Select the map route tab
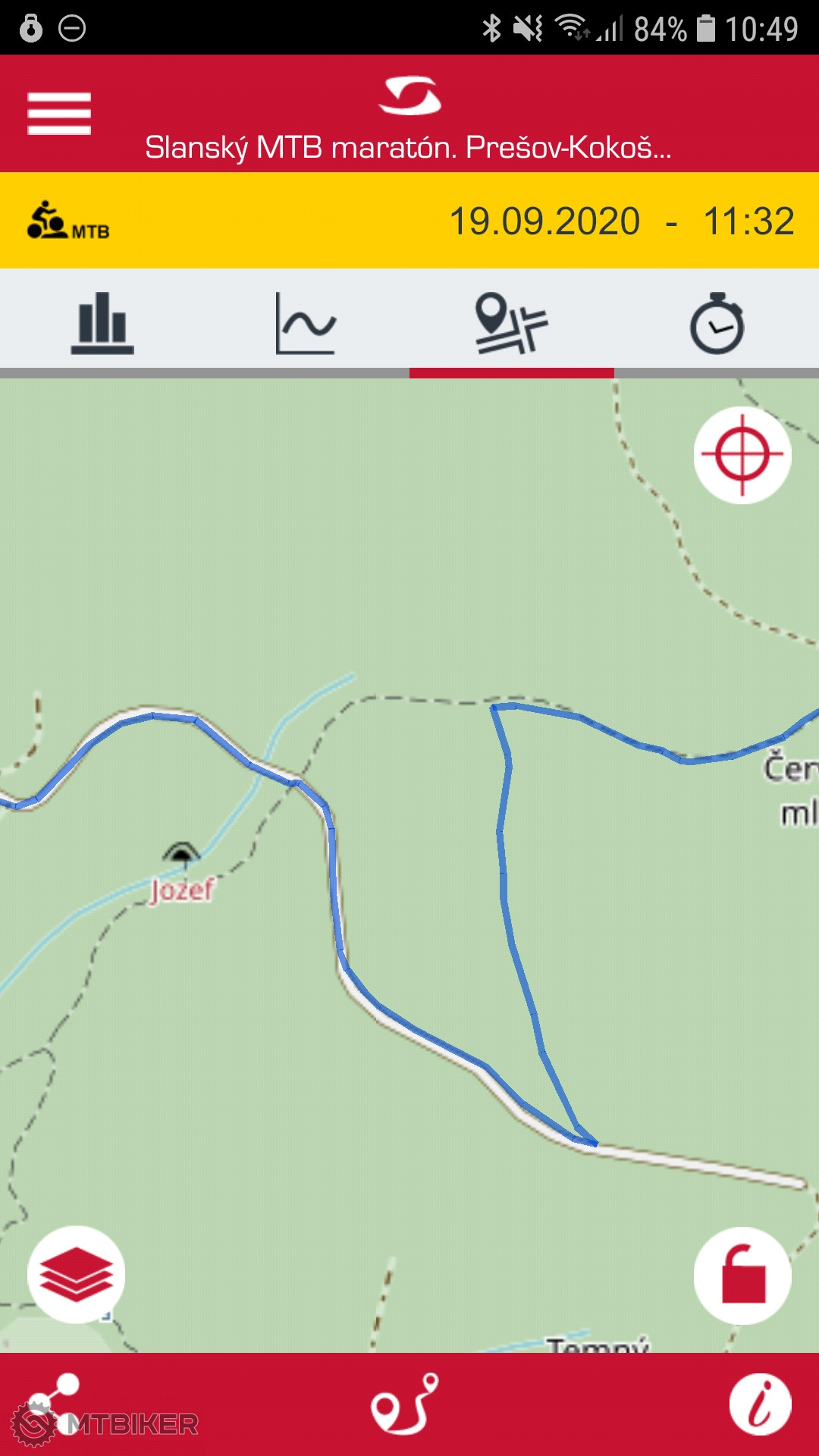Screen dimensions: 819x1456 point(511,324)
